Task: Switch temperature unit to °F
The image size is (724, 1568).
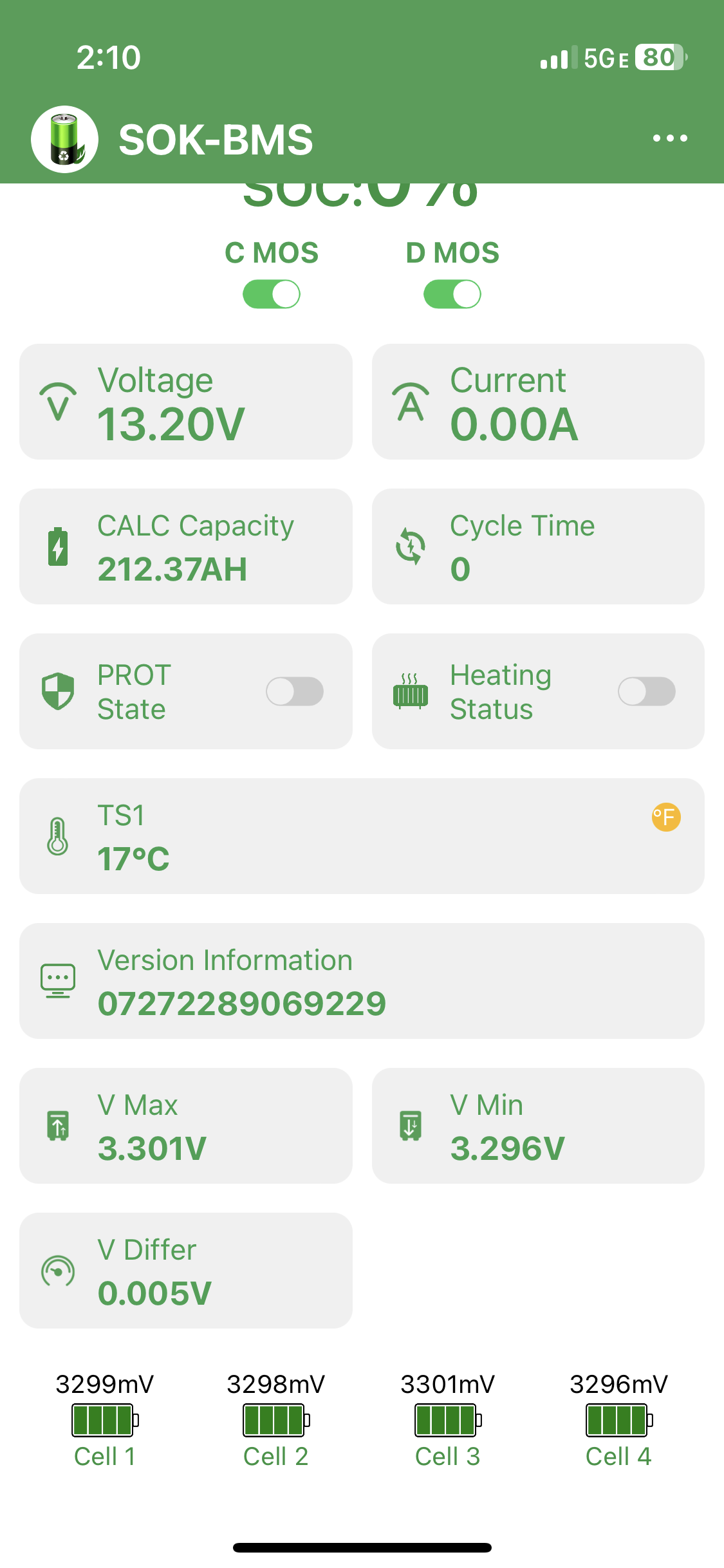Action: click(665, 817)
